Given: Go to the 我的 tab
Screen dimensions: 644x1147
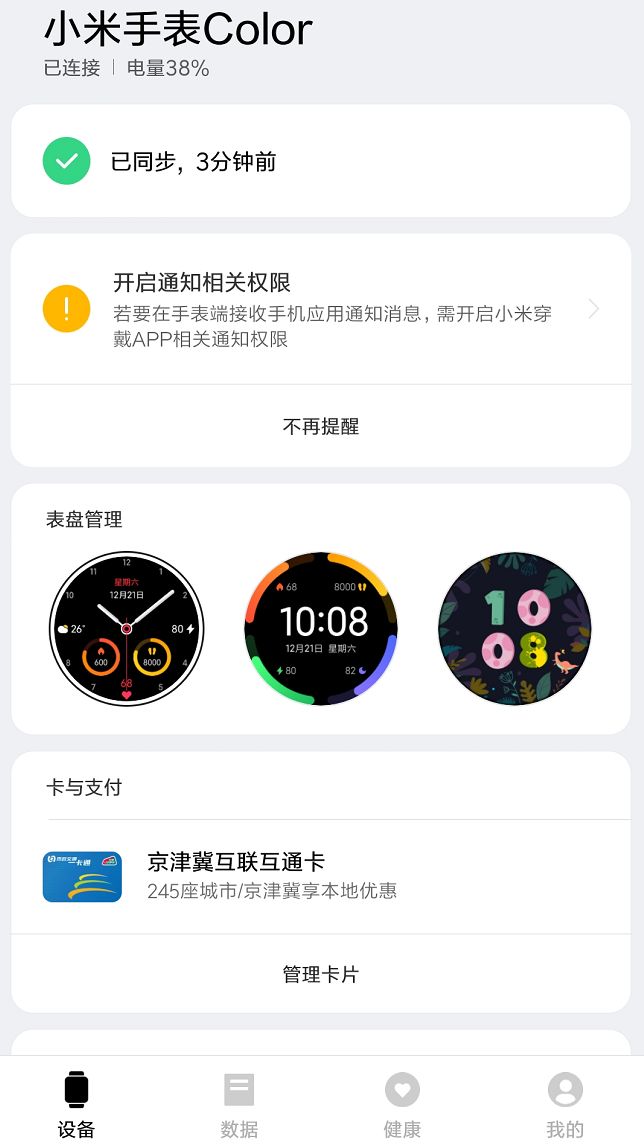Looking at the screenshot, I should 565,1104.
